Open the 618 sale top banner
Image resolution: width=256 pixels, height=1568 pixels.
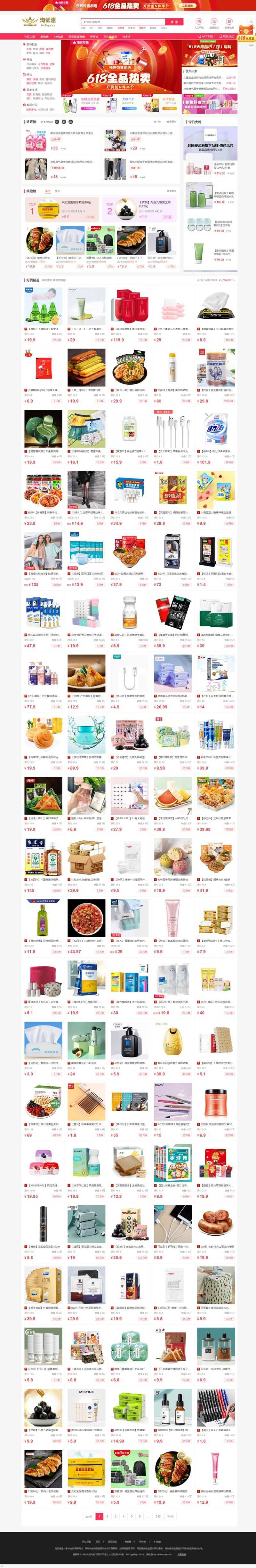click(128, 5)
